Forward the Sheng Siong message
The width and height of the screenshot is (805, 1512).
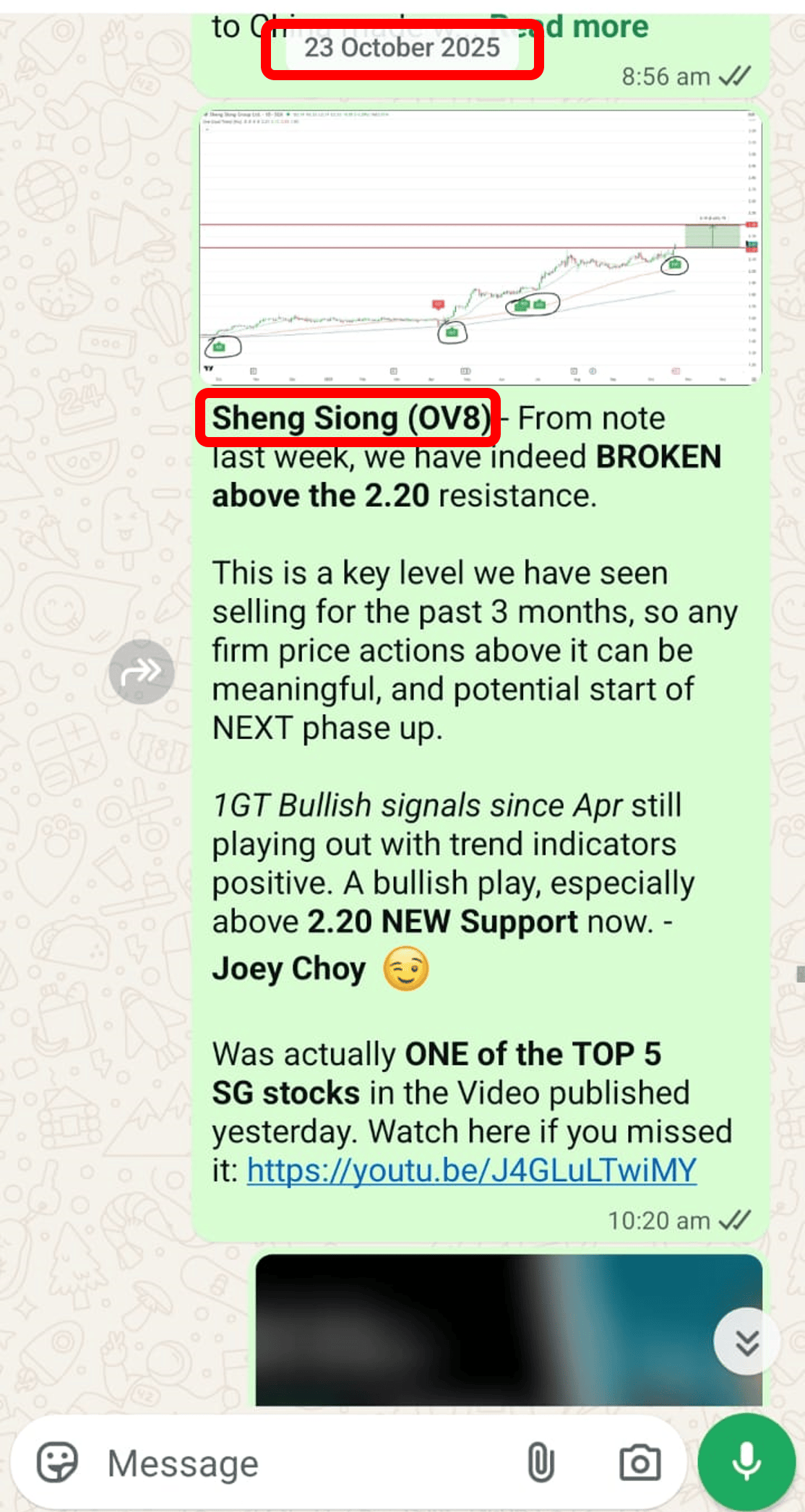coord(141,672)
